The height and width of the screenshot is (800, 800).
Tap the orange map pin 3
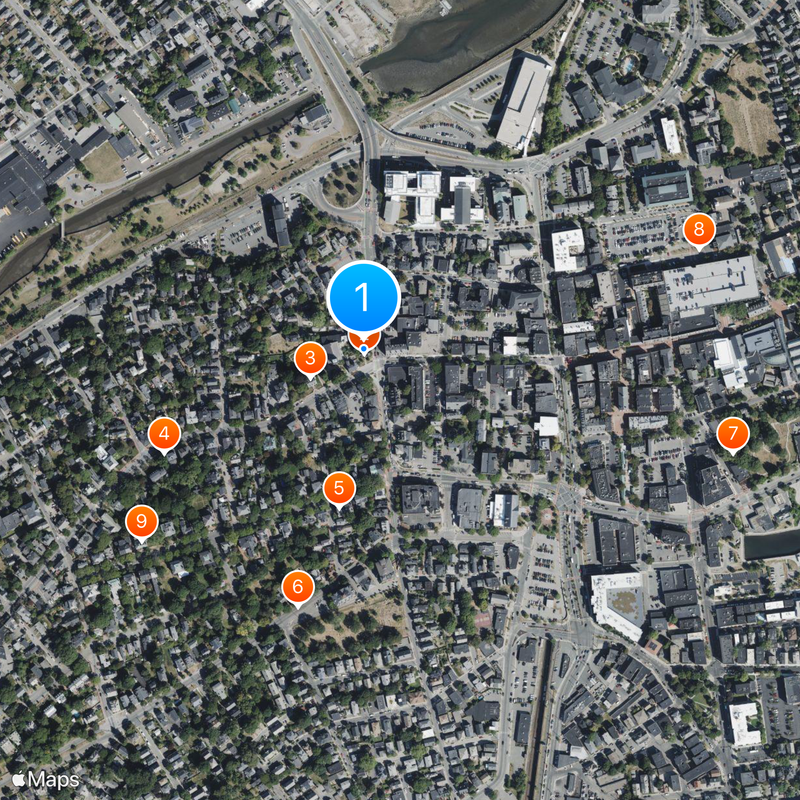(x=310, y=358)
